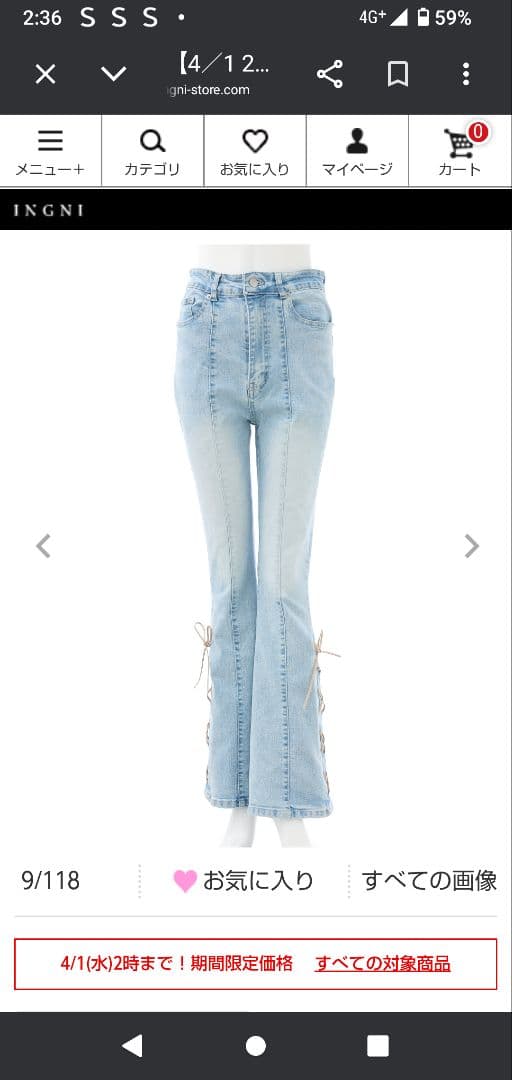The image size is (512, 1080).
Task: Bookmark this page in the browser
Action: (x=398, y=74)
